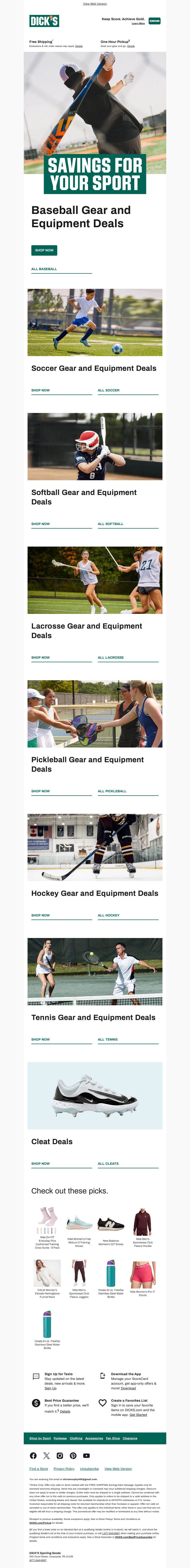This screenshot has height=1568, width=190.
Task: Open the All Baseball link
Action: (44, 269)
